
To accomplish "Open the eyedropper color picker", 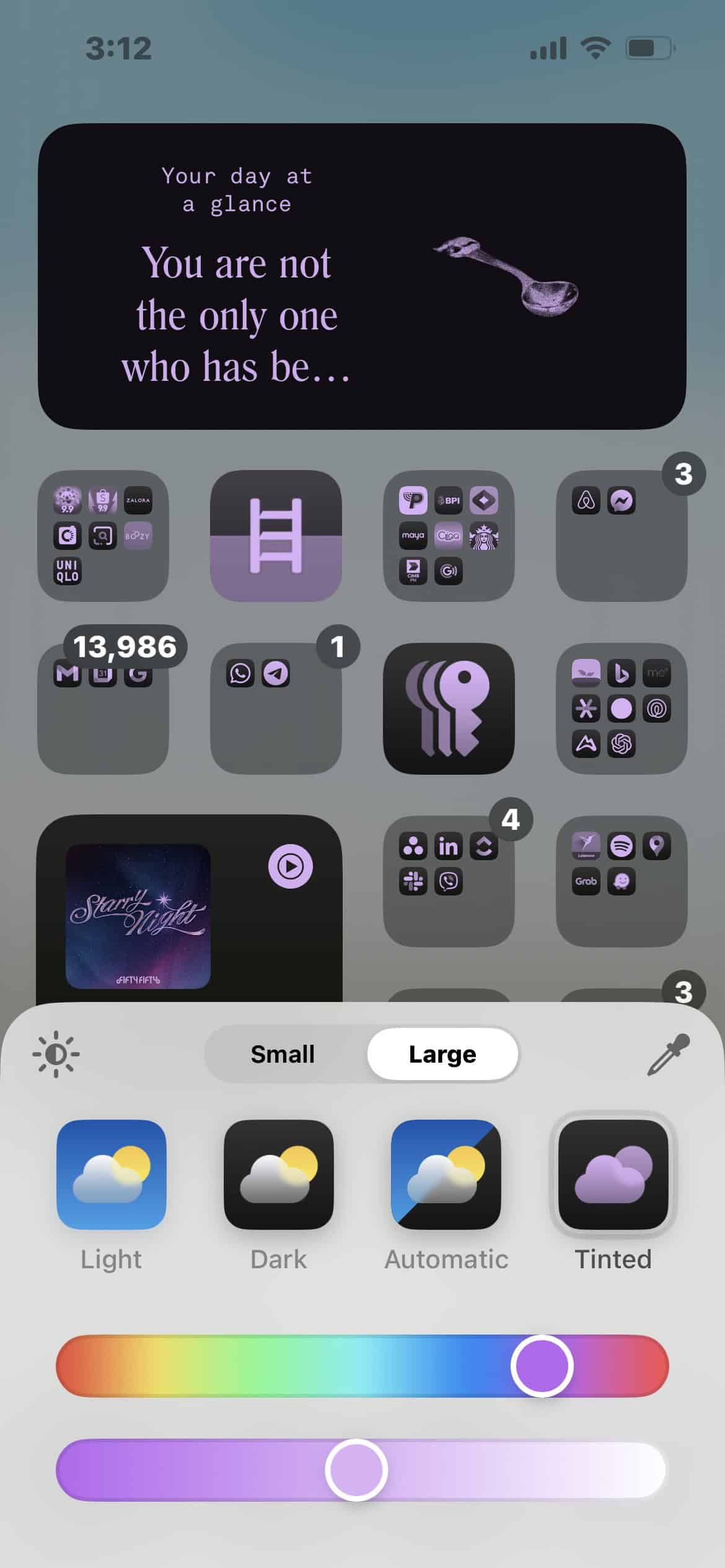I will pos(668,1054).
